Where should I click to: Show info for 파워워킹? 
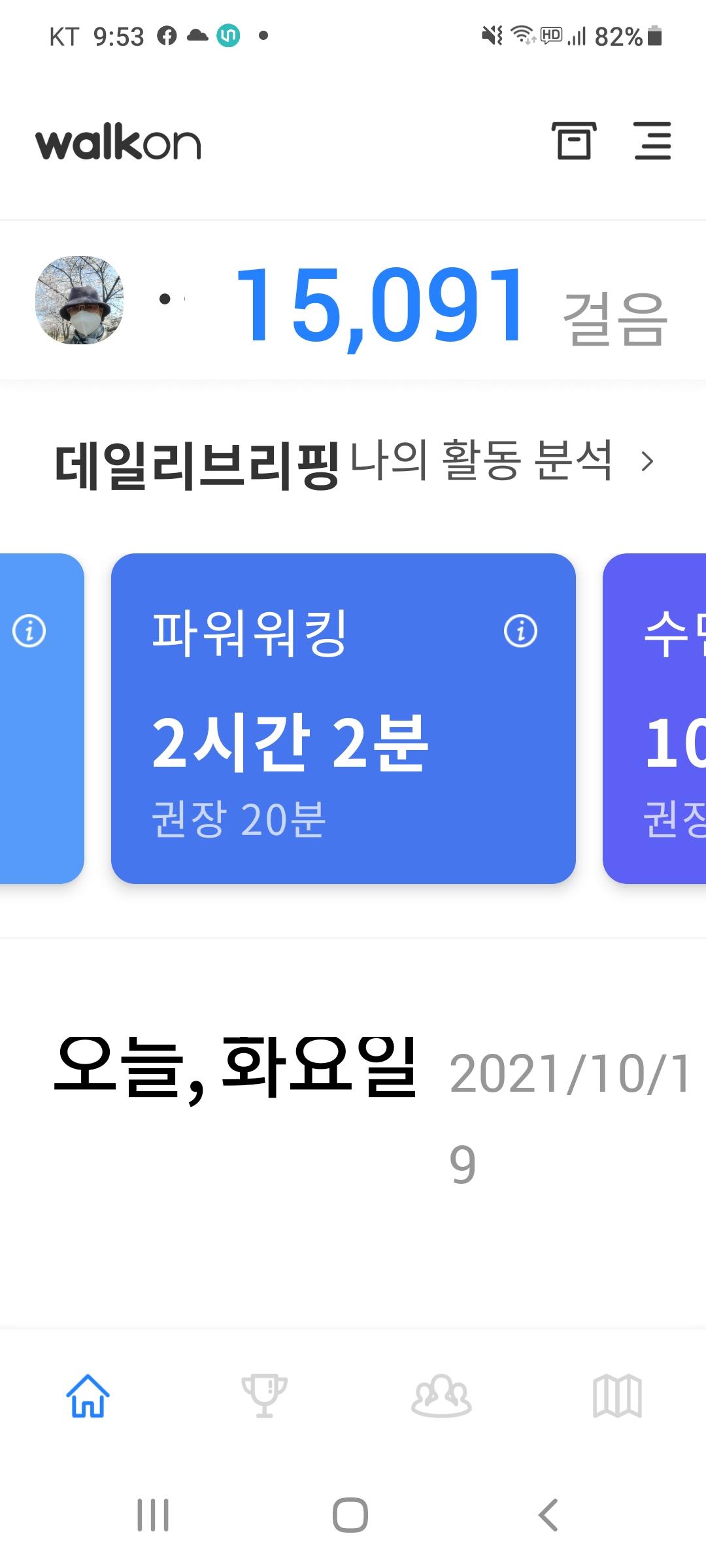click(x=520, y=631)
